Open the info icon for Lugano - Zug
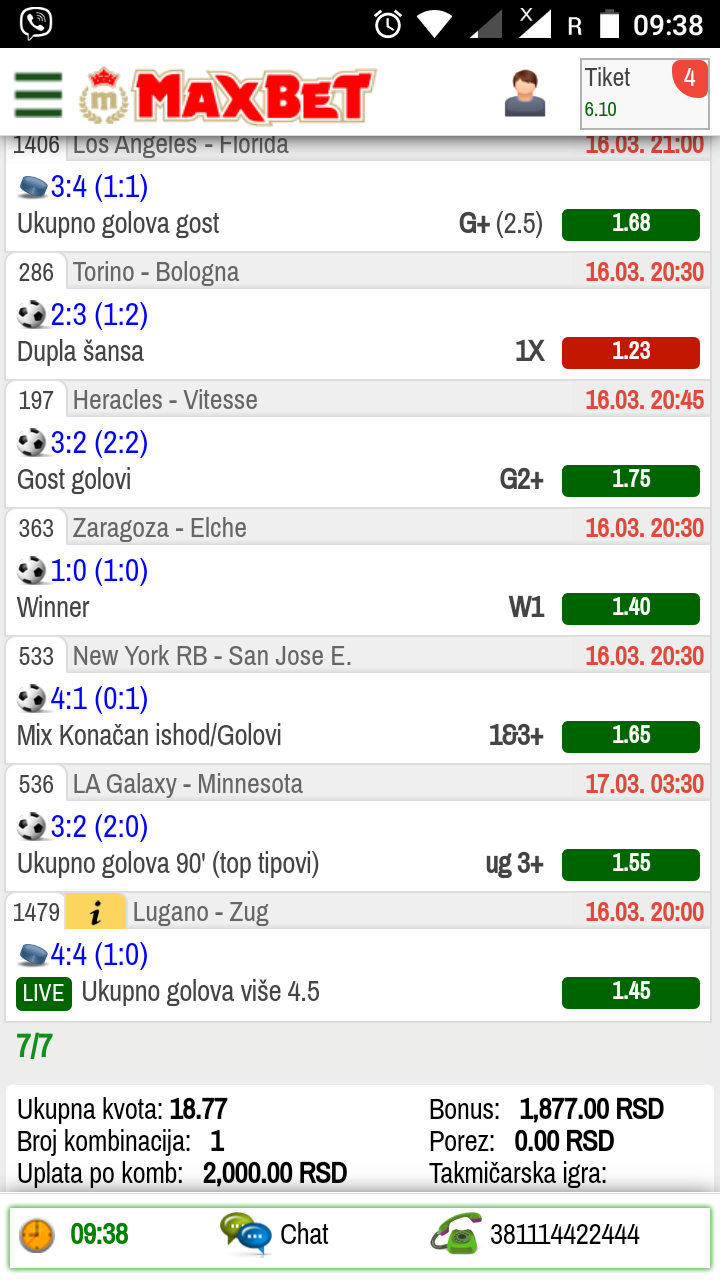720x1280 pixels. coord(96,912)
